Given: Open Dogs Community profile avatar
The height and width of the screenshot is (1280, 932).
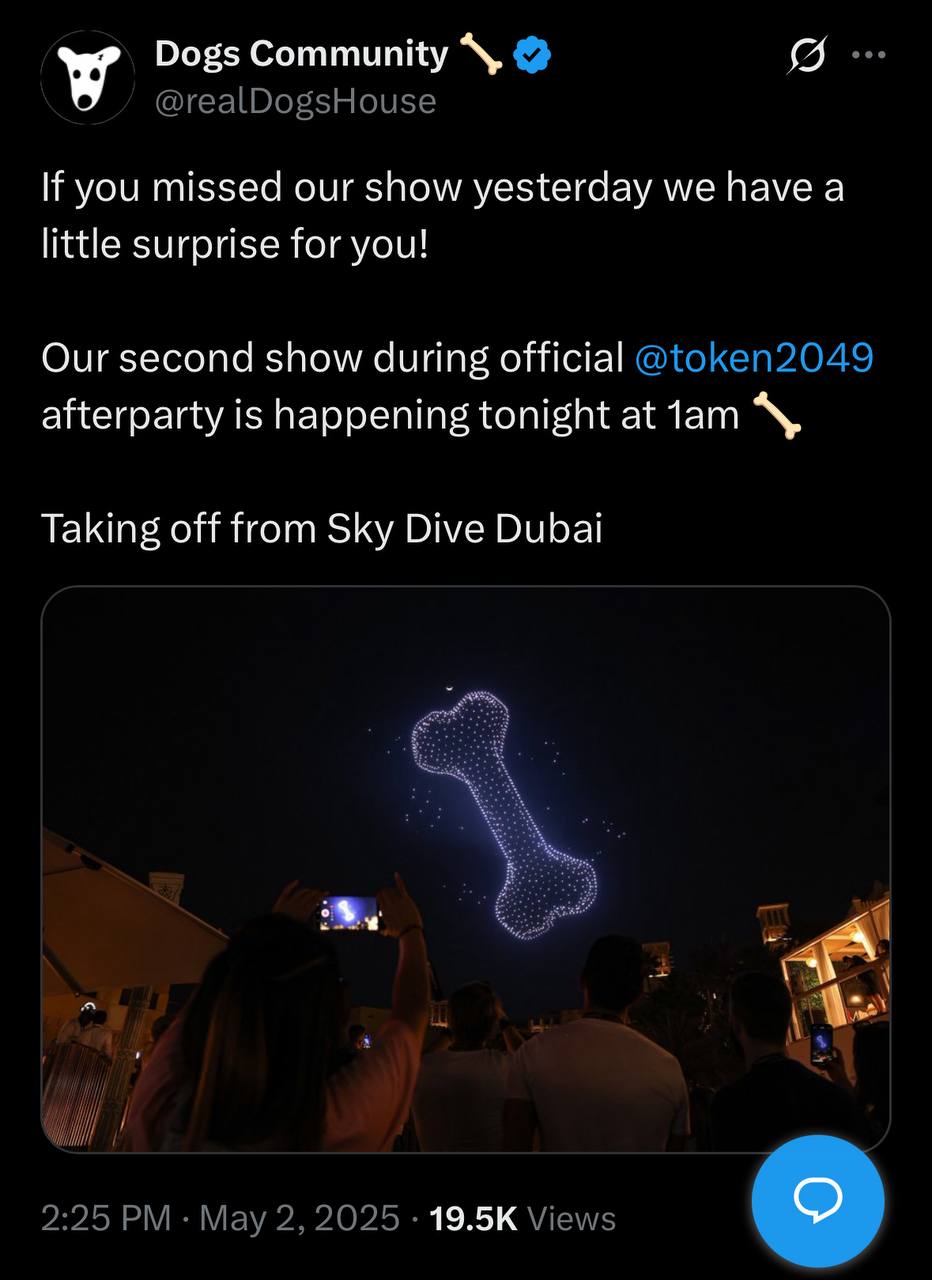Looking at the screenshot, I should coord(88,77).
